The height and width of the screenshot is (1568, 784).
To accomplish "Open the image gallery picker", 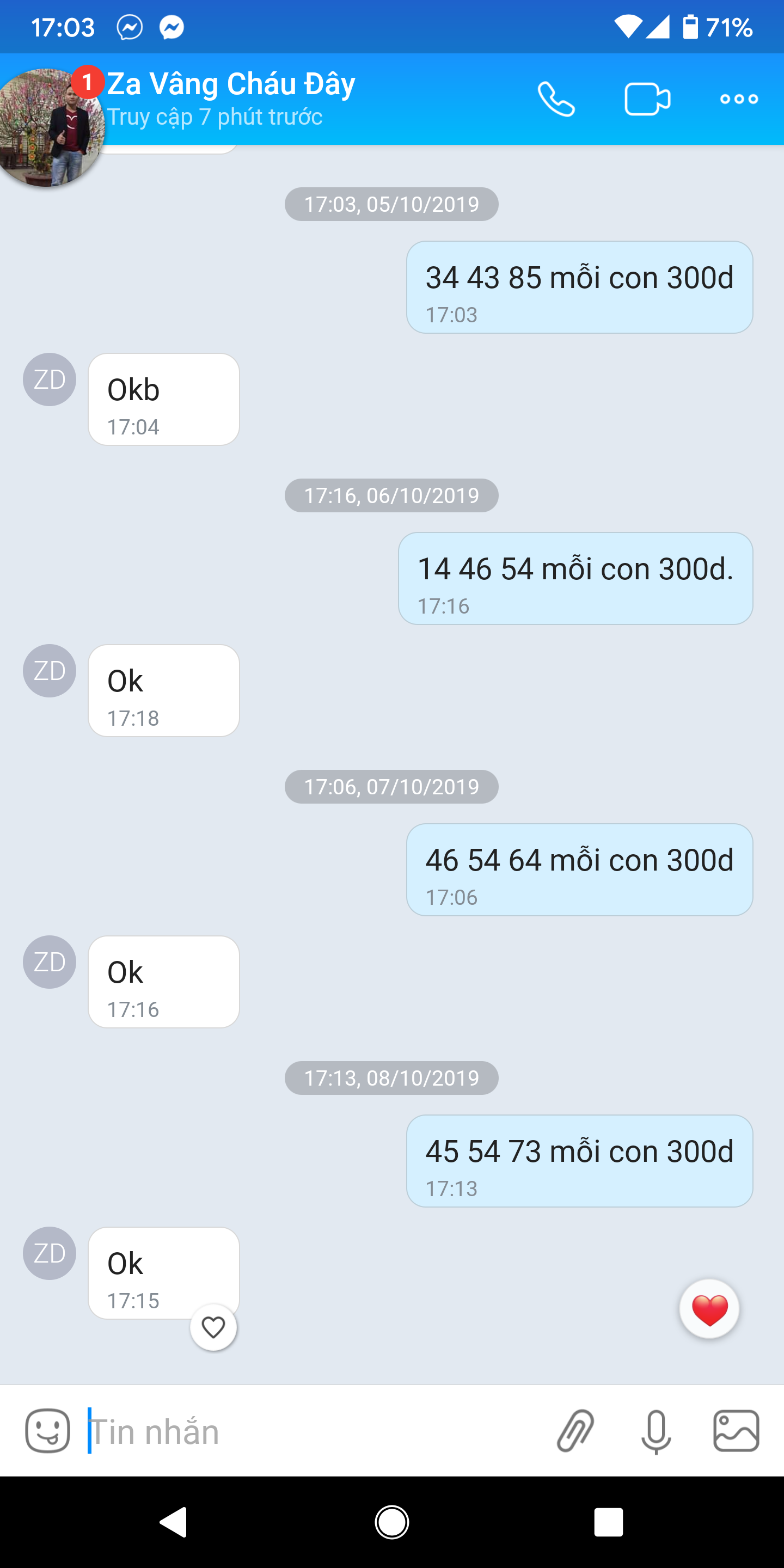I will [x=736, y=1431].
